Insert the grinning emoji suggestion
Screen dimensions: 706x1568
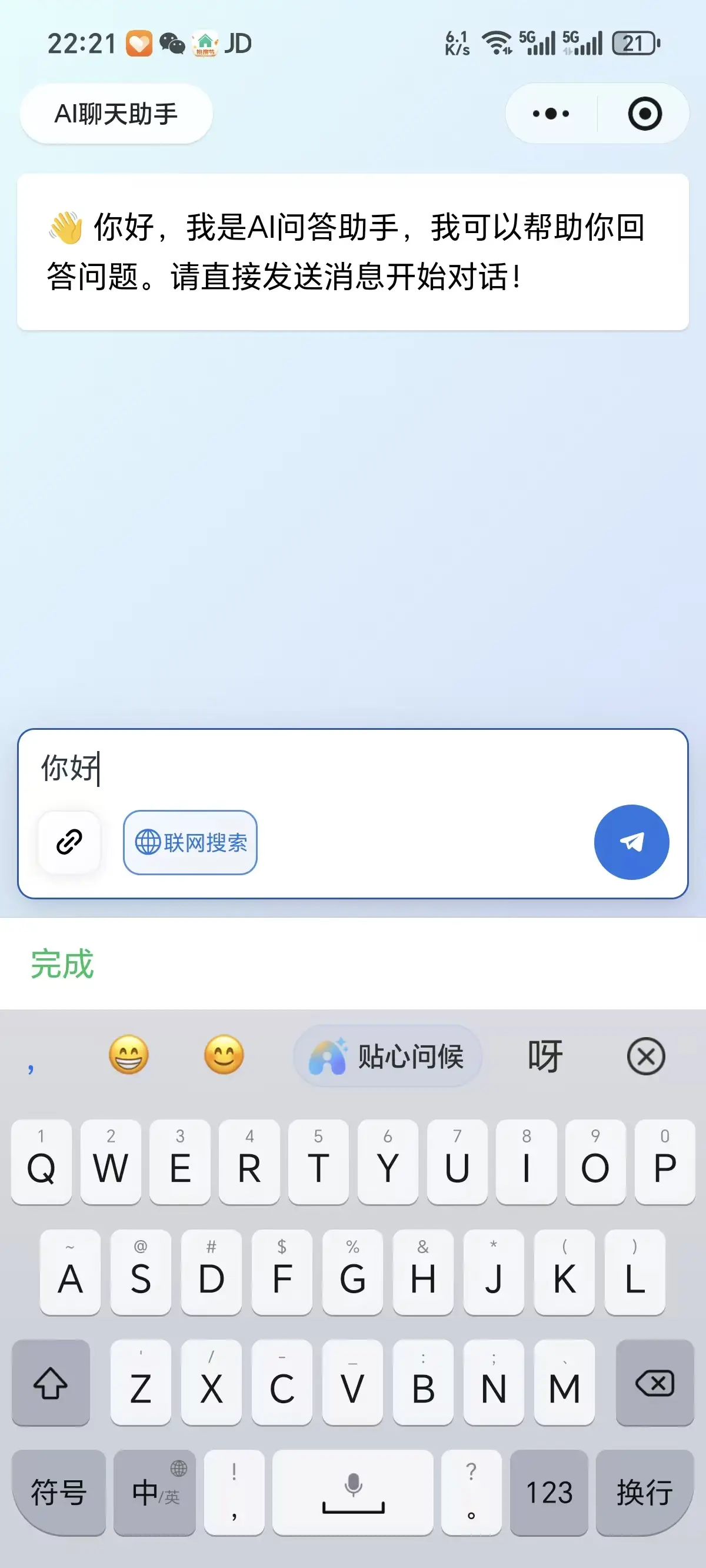[128, 1055]
